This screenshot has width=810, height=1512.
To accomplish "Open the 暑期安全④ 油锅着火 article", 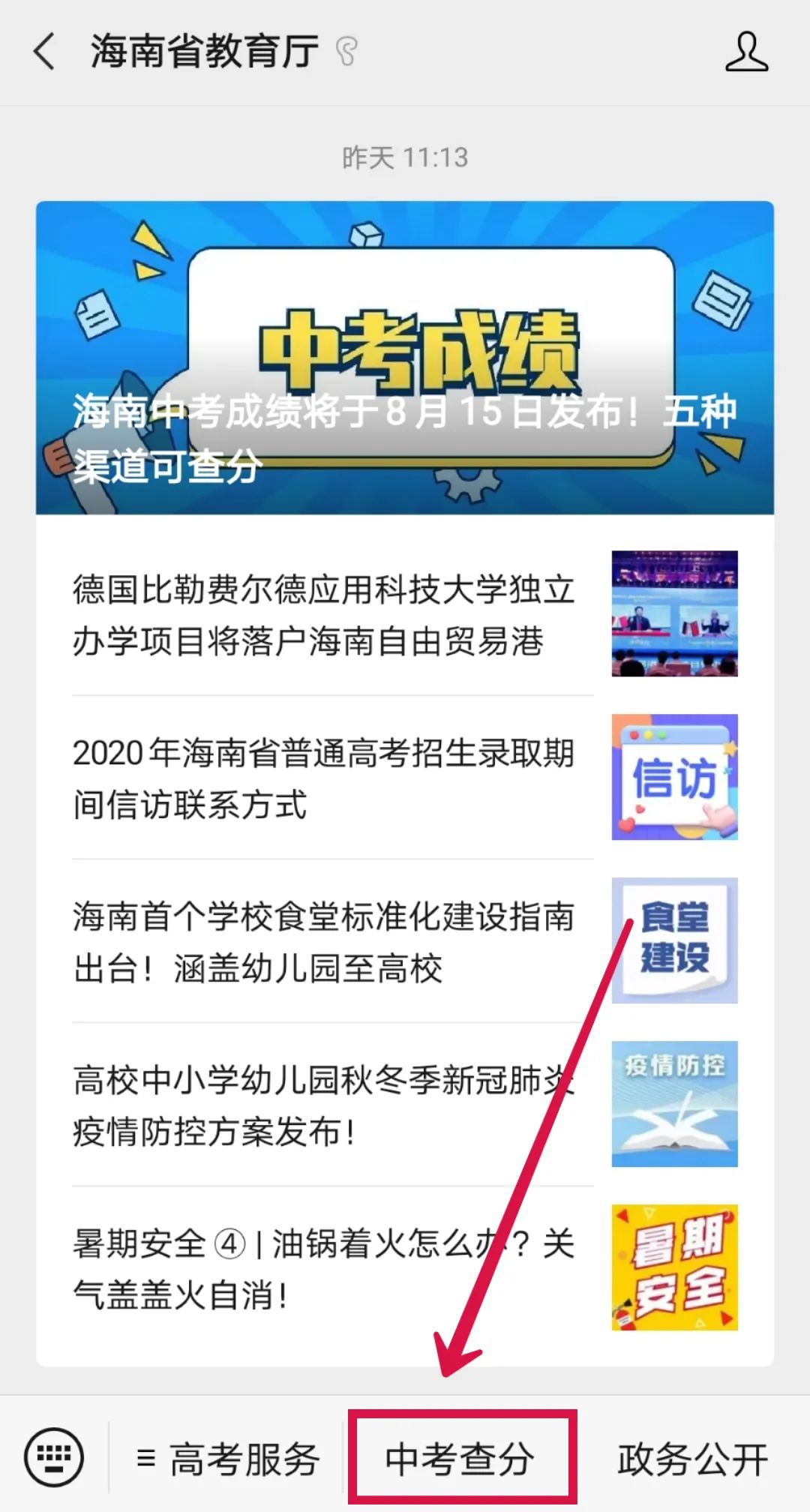I will click(322, 1267).
